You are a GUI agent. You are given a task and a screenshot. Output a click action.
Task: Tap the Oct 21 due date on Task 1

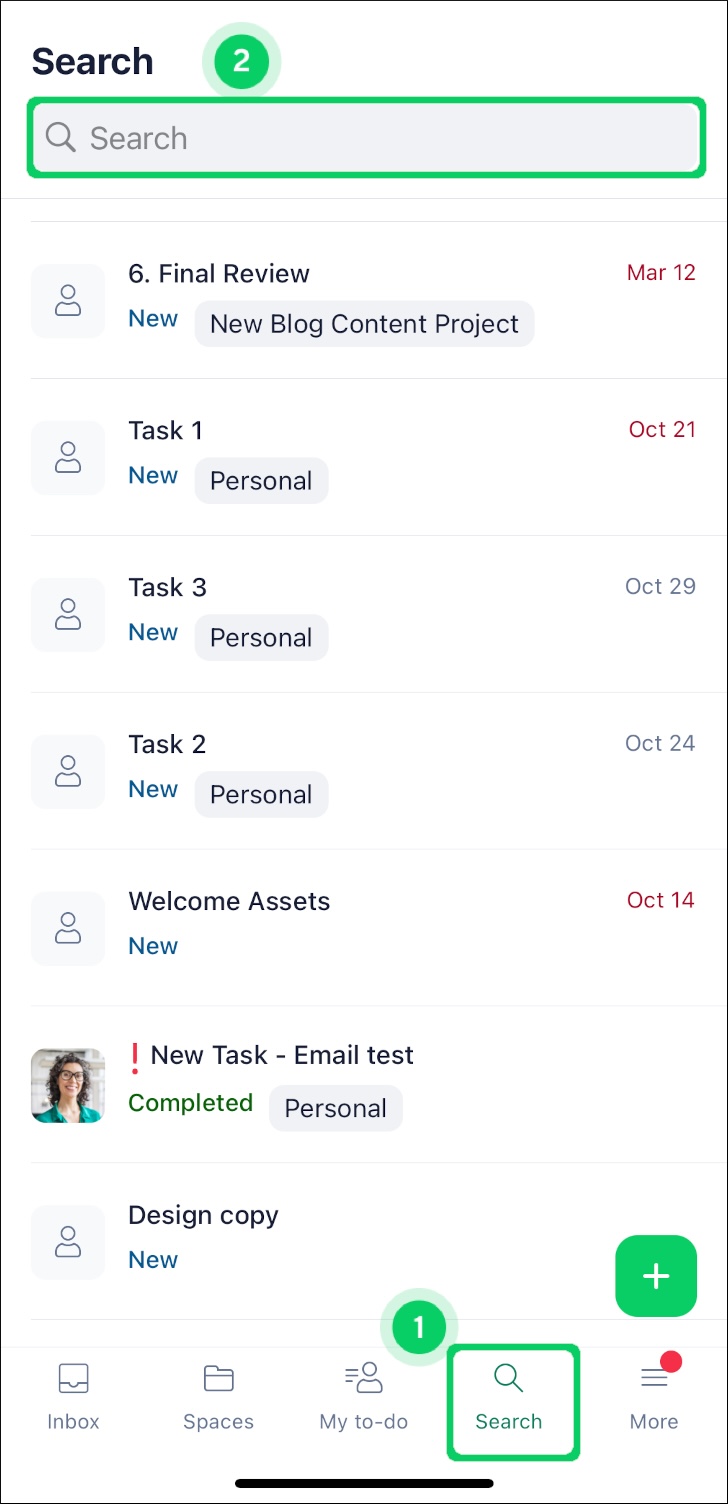coord(662,429)
